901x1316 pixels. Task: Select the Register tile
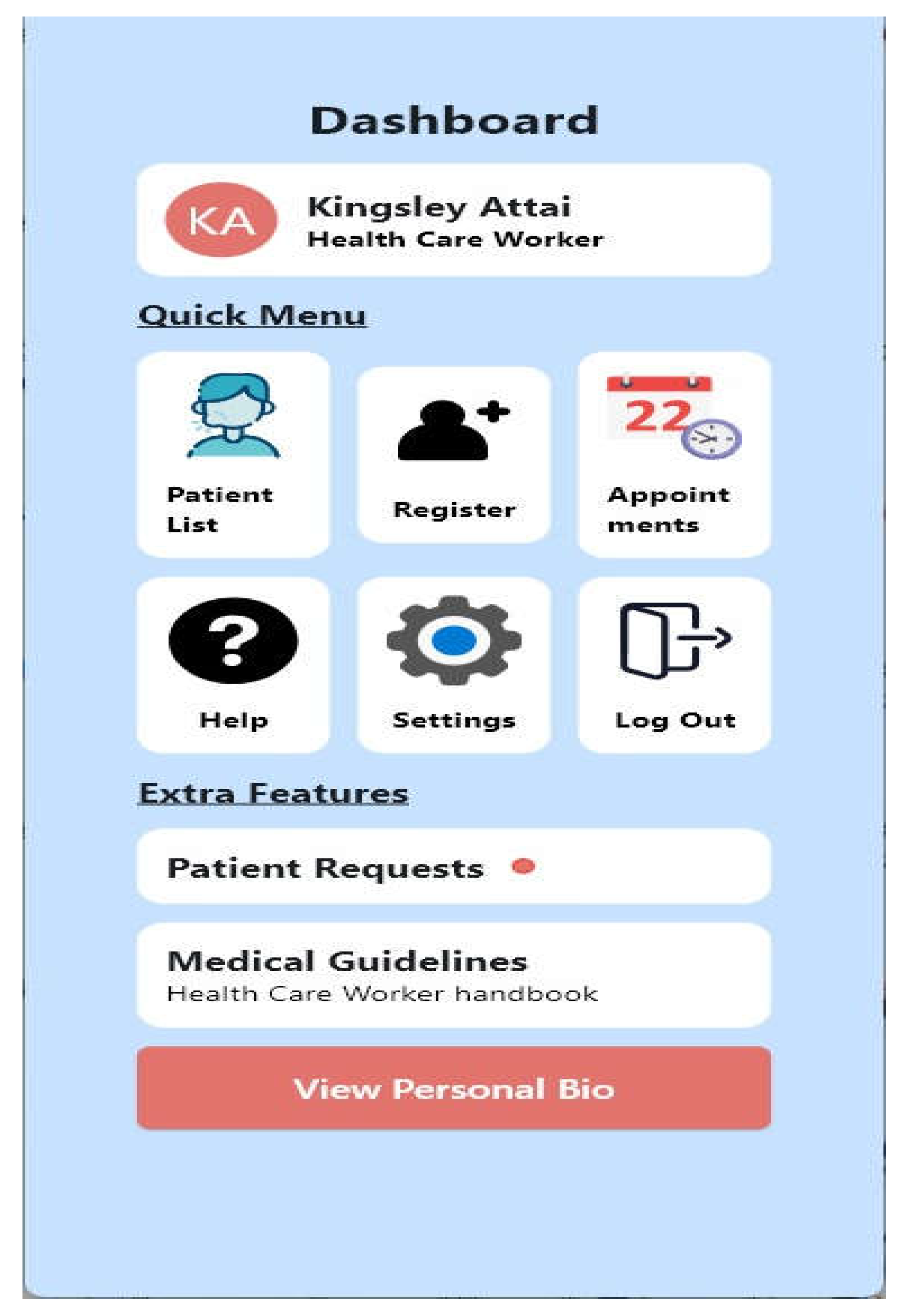point(453,454)
